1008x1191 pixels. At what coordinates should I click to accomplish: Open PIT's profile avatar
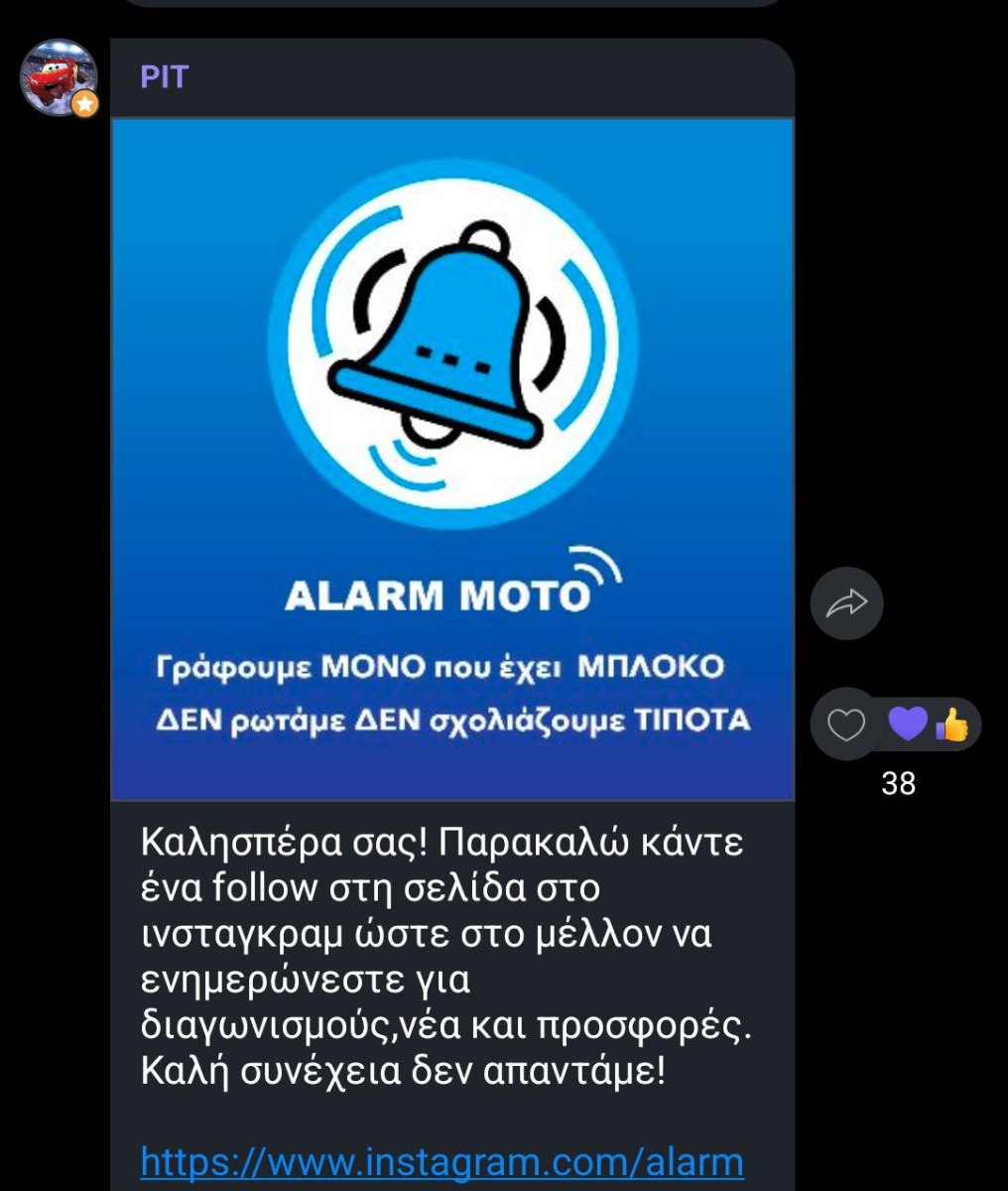click(59, 77)
